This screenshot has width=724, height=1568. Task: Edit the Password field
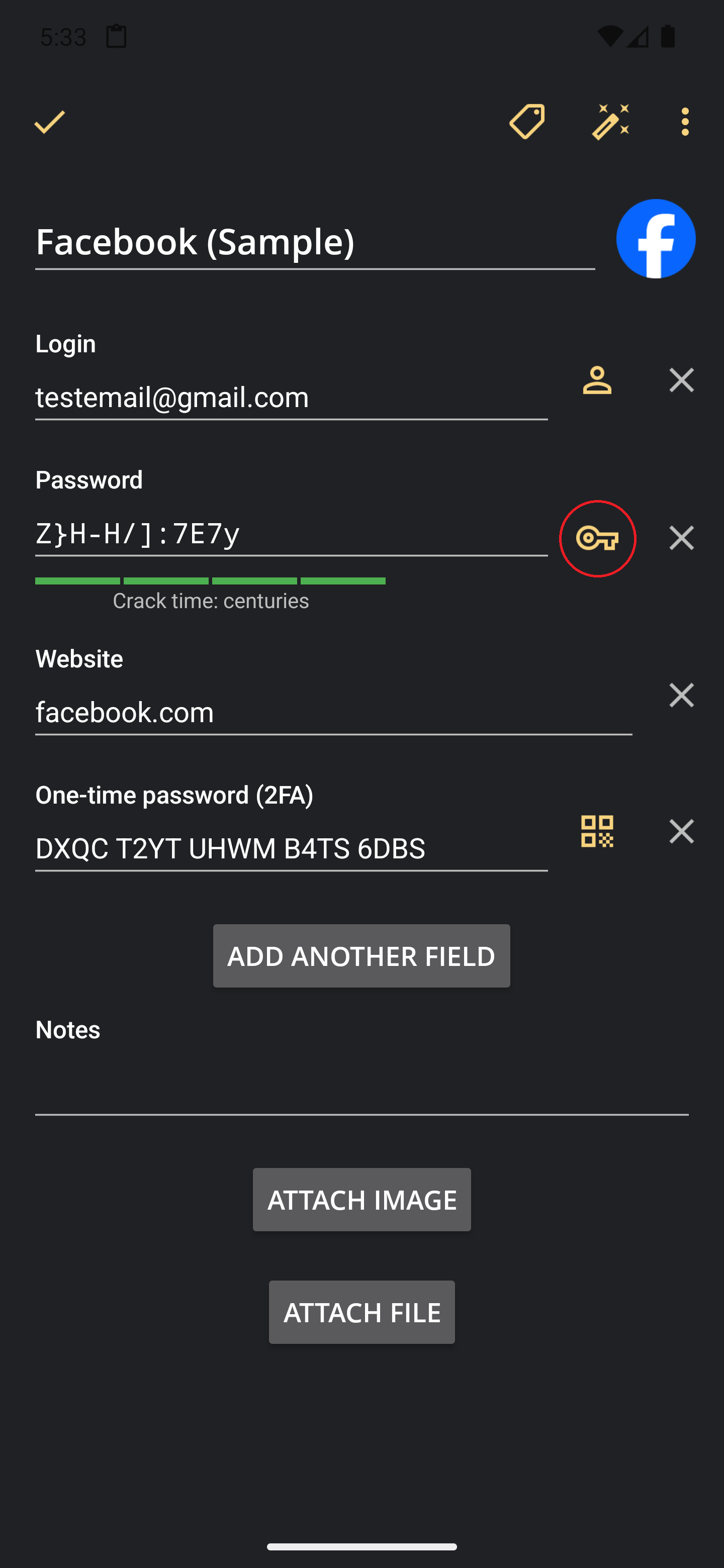(291, 534)
